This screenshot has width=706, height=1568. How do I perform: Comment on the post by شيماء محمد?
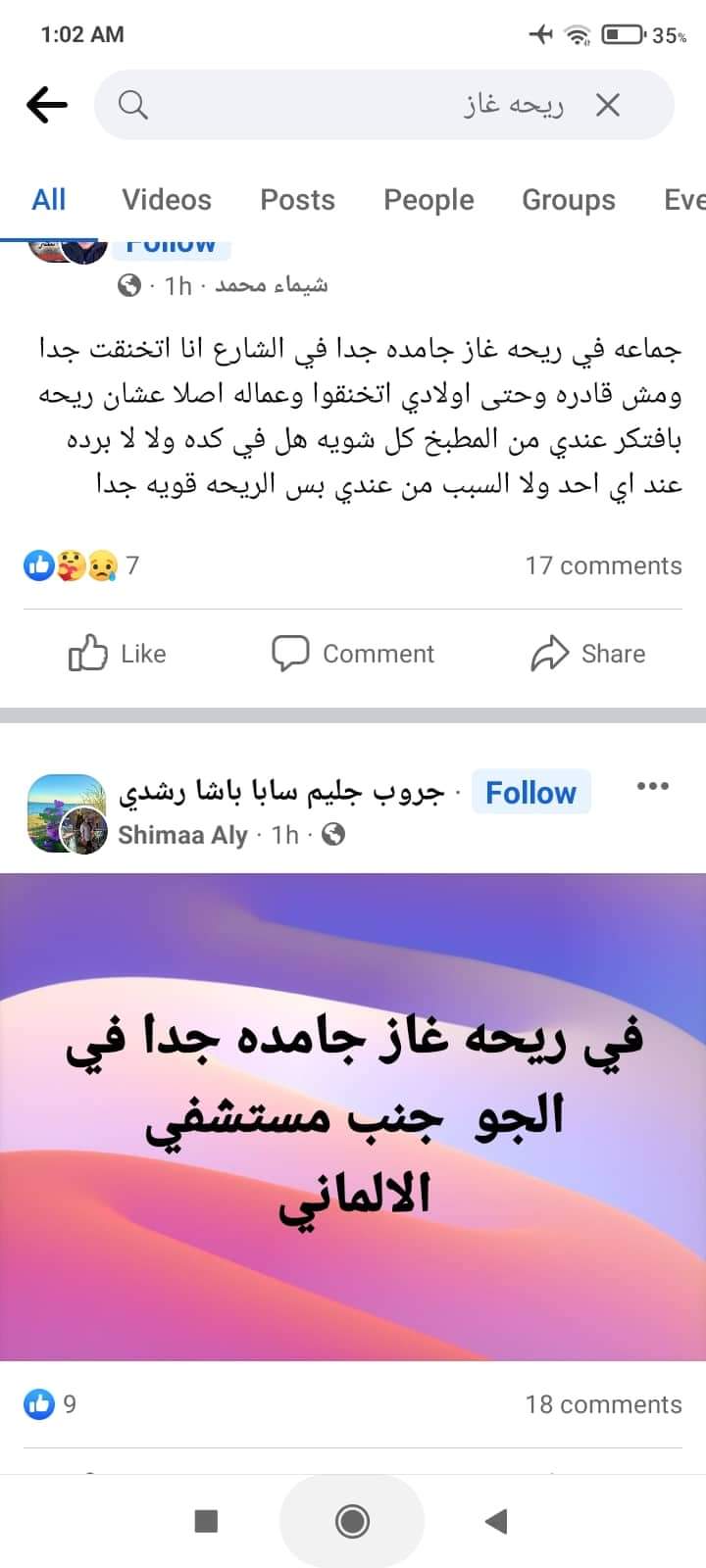click(x=353, y=654)
